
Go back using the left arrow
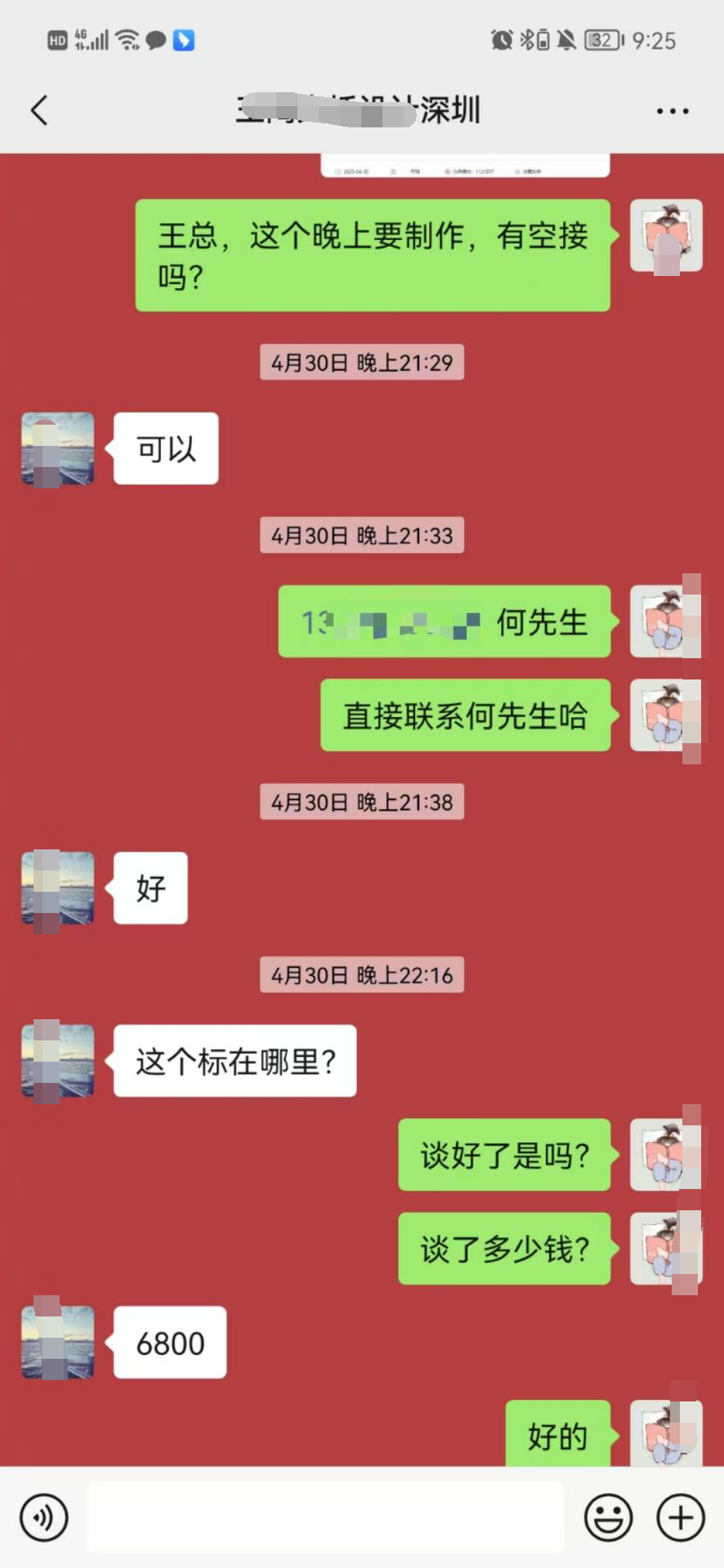coord(39,109)
